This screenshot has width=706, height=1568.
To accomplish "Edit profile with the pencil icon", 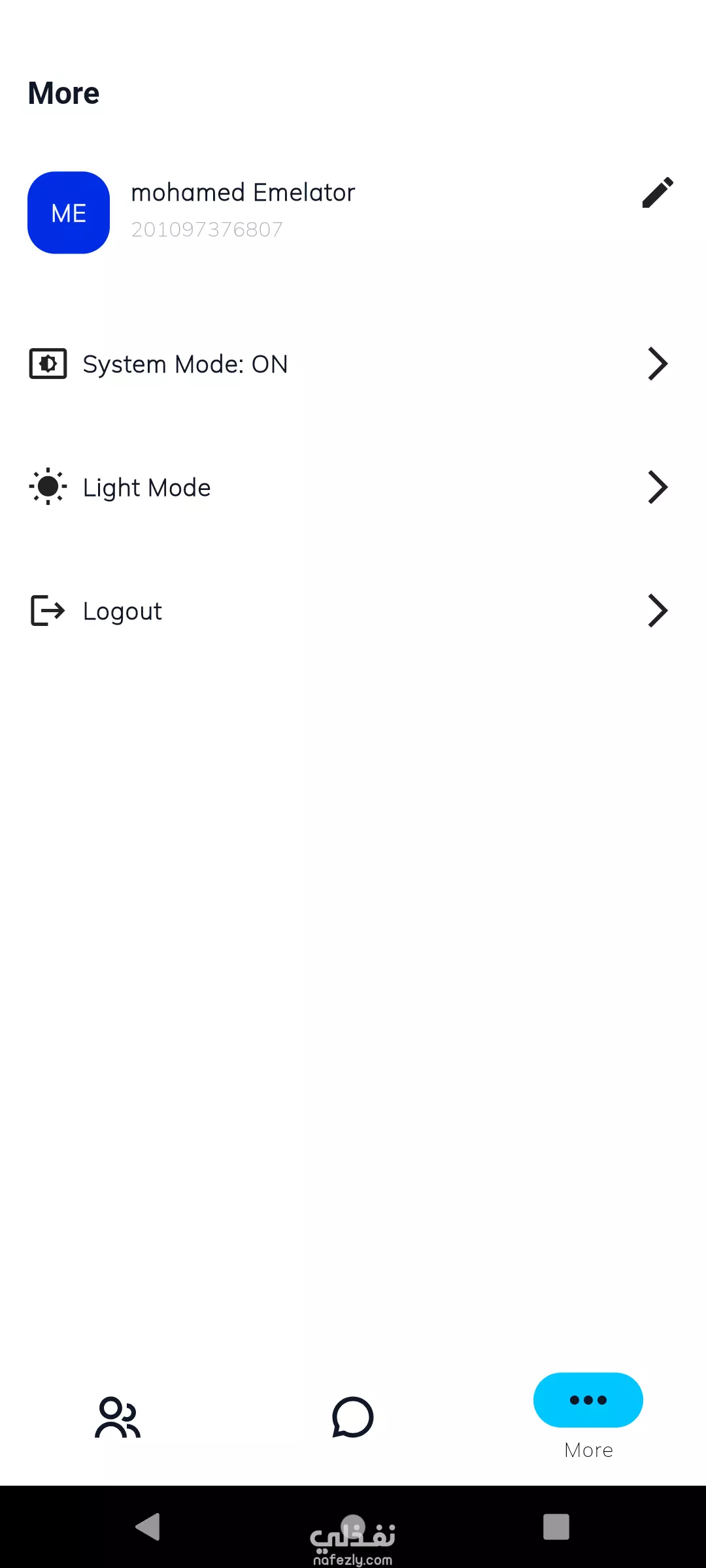I will [658, 193].
